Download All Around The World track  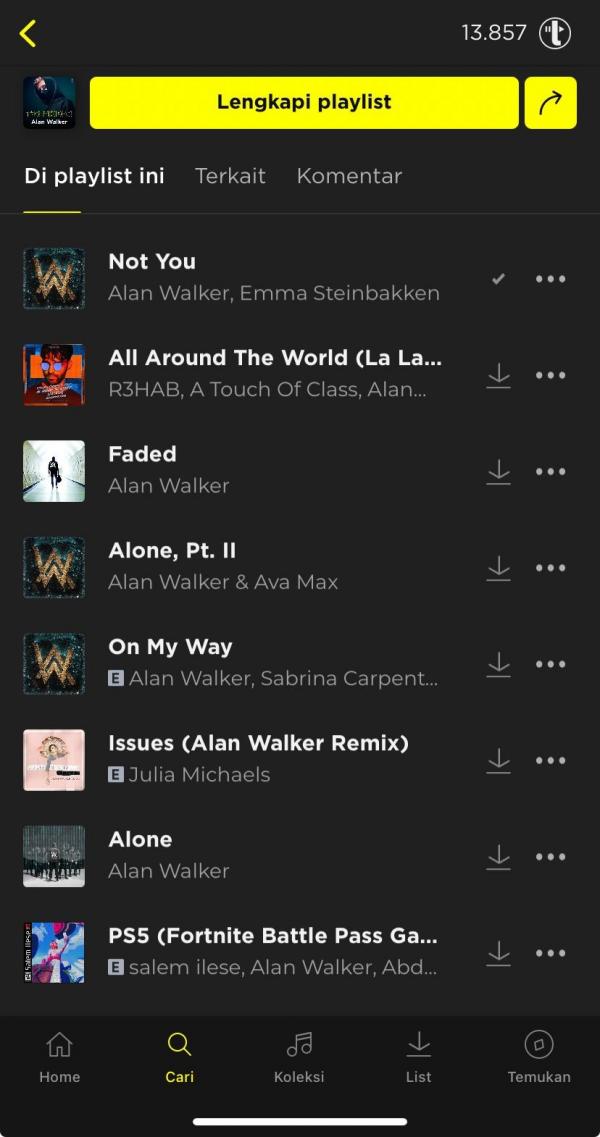coord(498,375)
